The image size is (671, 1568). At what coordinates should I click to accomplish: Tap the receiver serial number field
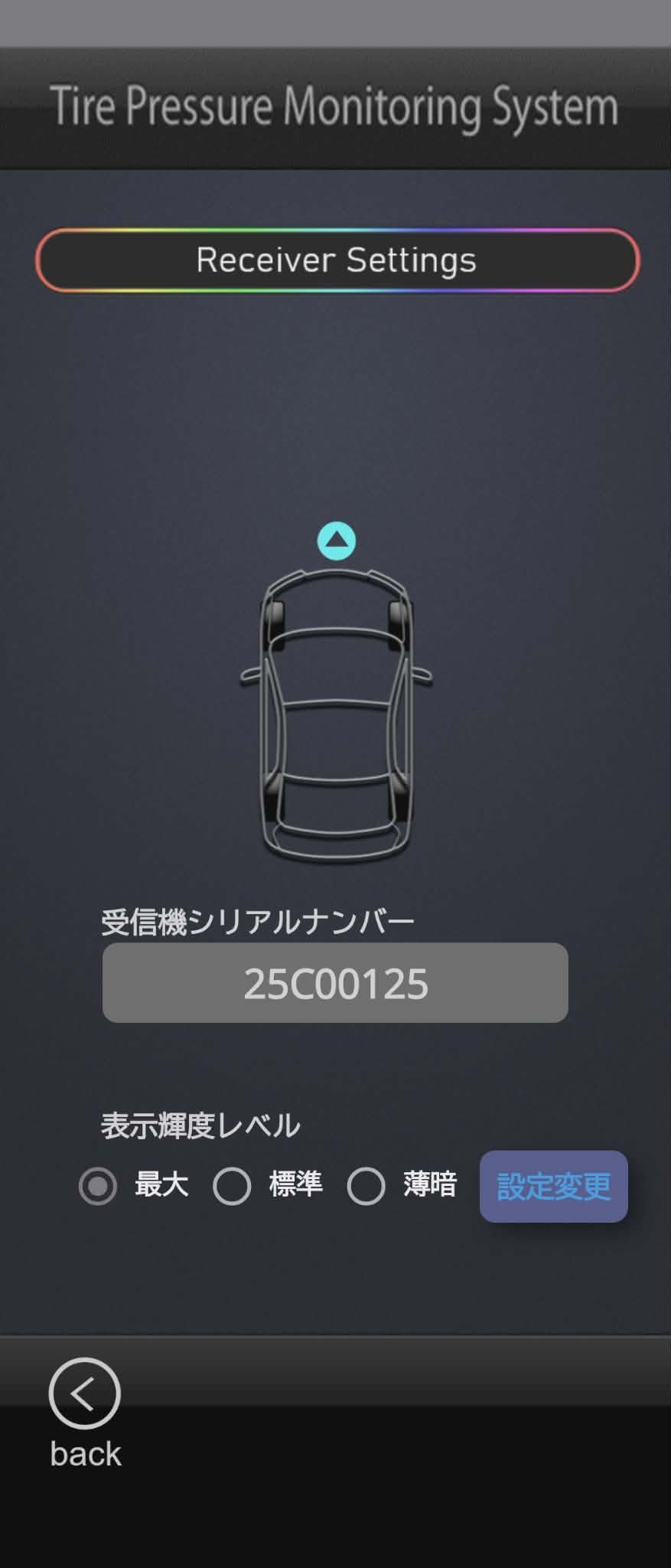click(335, 982)
